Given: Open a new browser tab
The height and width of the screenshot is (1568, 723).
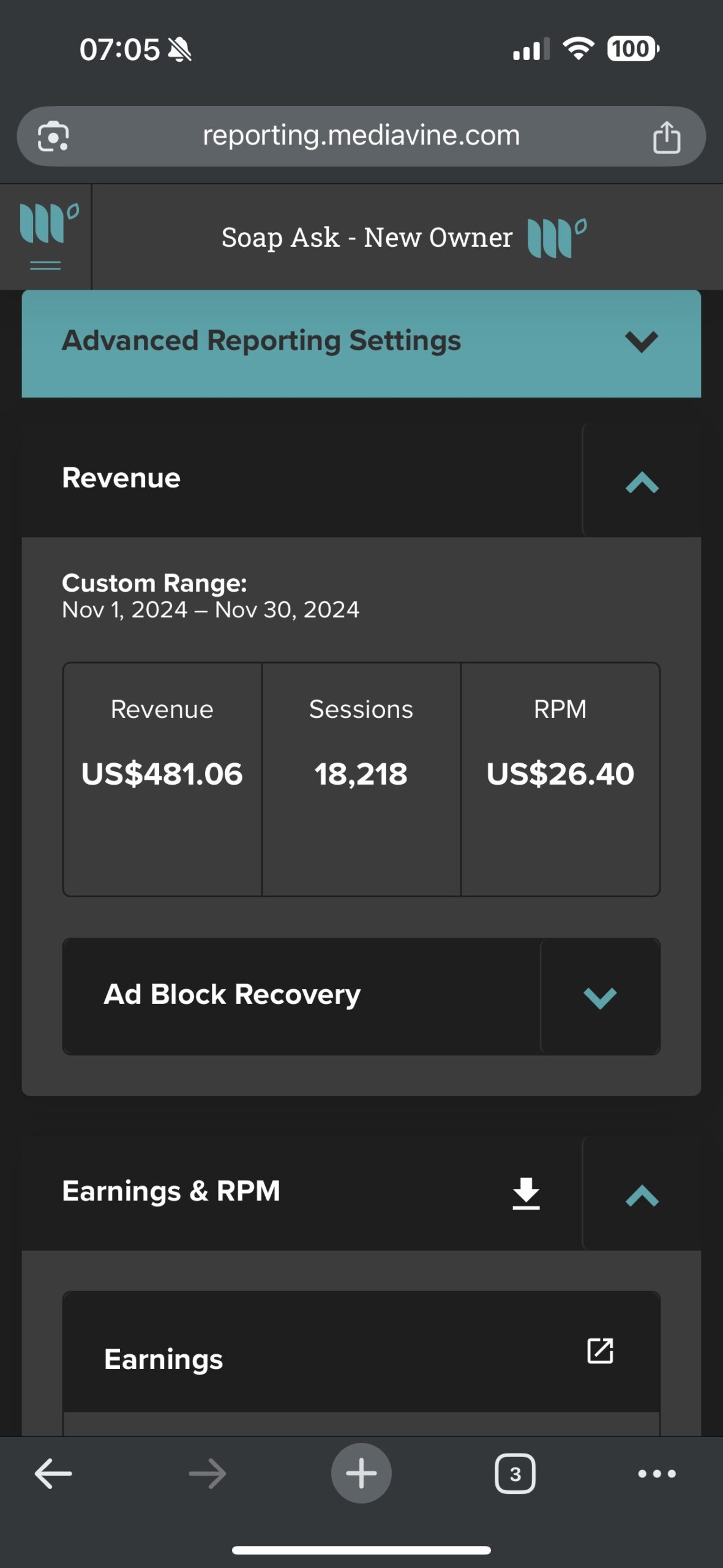Looking at the screenshot, I should (x=361, y=1473).
